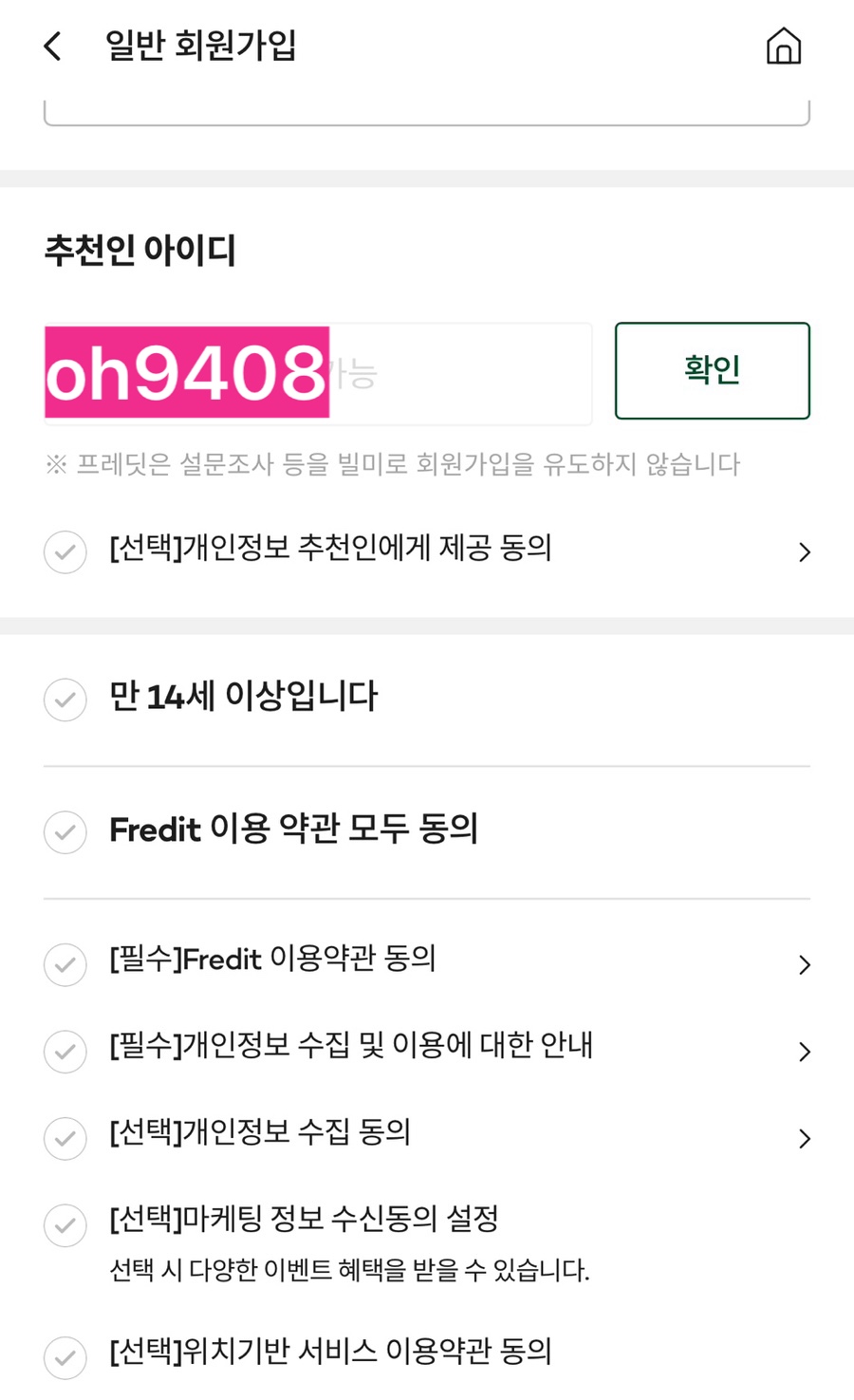Check [선택]위치기반 서비스 이용약관 동의
854x1400 pixels.
click(65, 1357)
